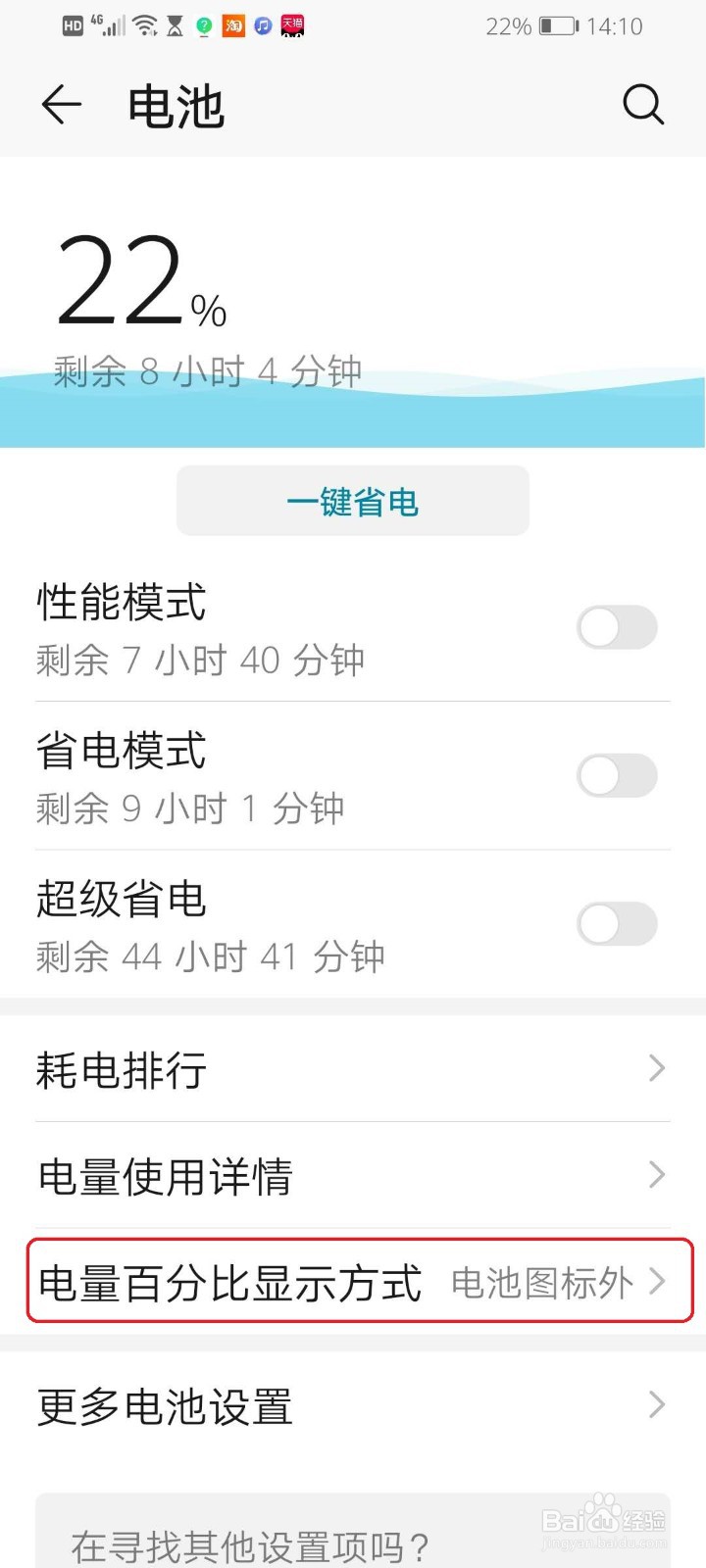Viewport: 706px width, 1568px height.
Task: Go back from the 电池 screen
Action: coord(61,105)
